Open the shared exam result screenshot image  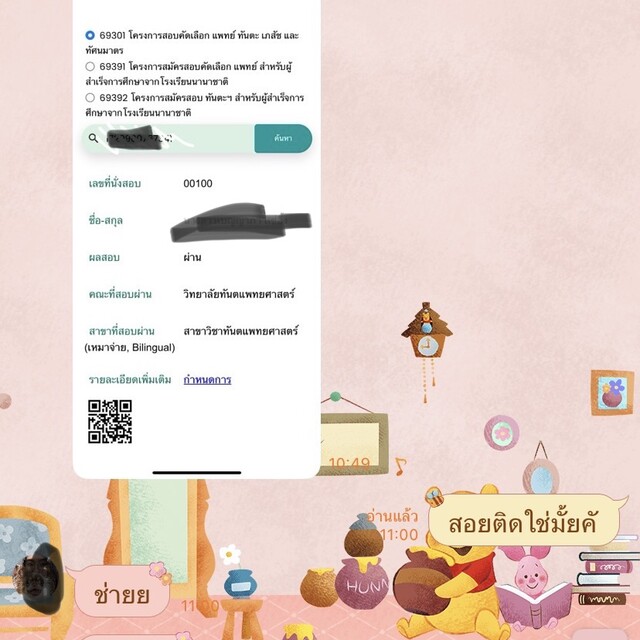tap(197, 240)
